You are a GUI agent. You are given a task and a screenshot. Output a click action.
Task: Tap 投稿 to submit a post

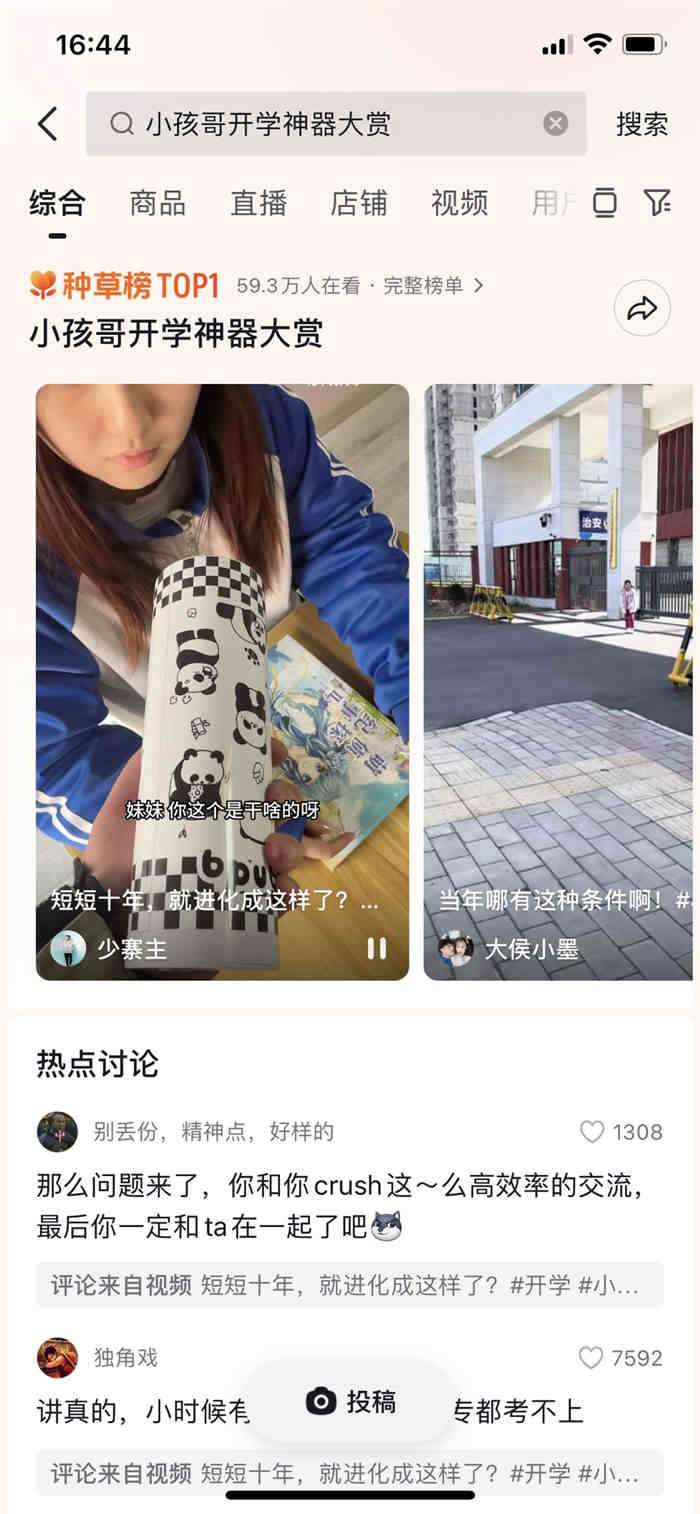351,1402
